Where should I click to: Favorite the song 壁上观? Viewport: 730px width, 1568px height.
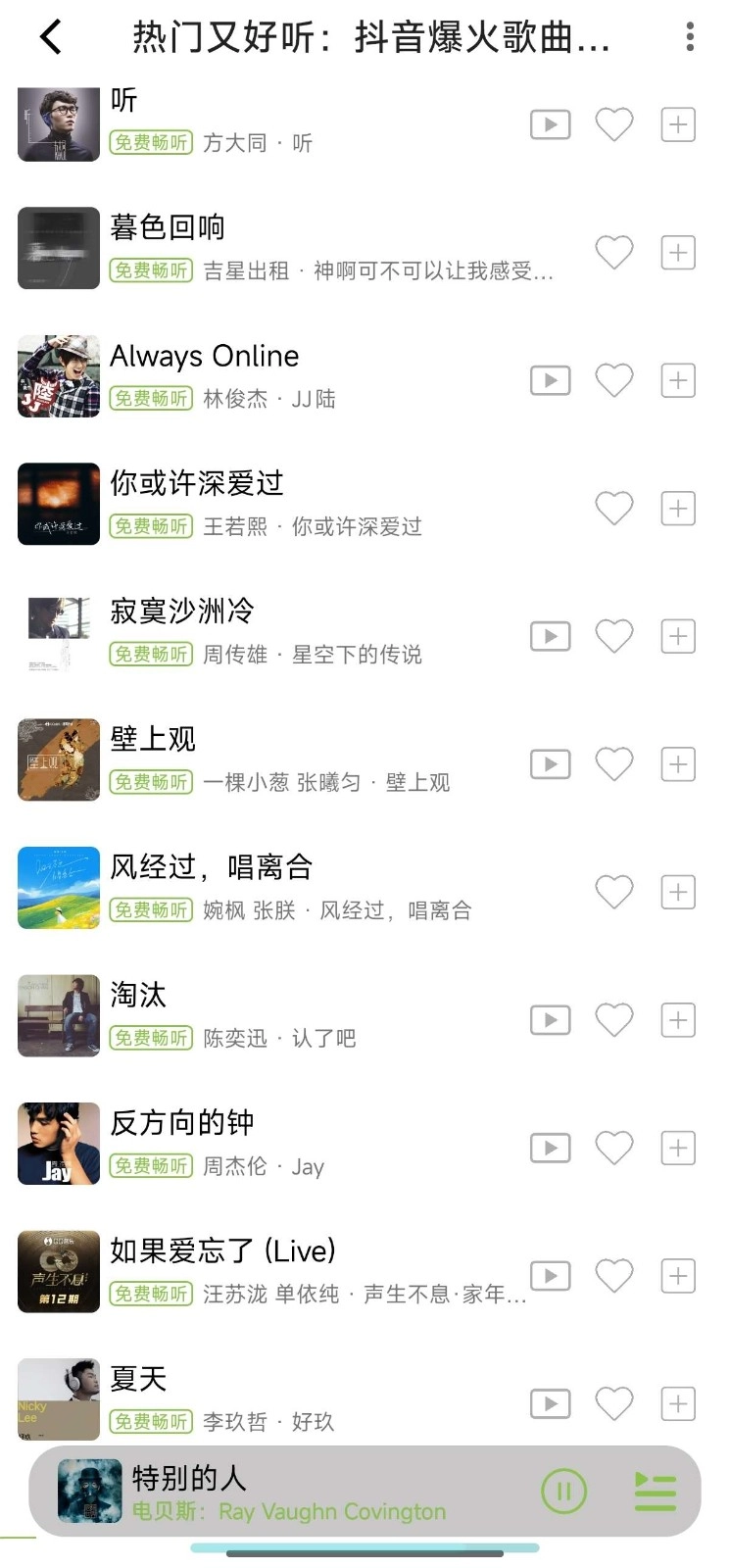[614, 764]
